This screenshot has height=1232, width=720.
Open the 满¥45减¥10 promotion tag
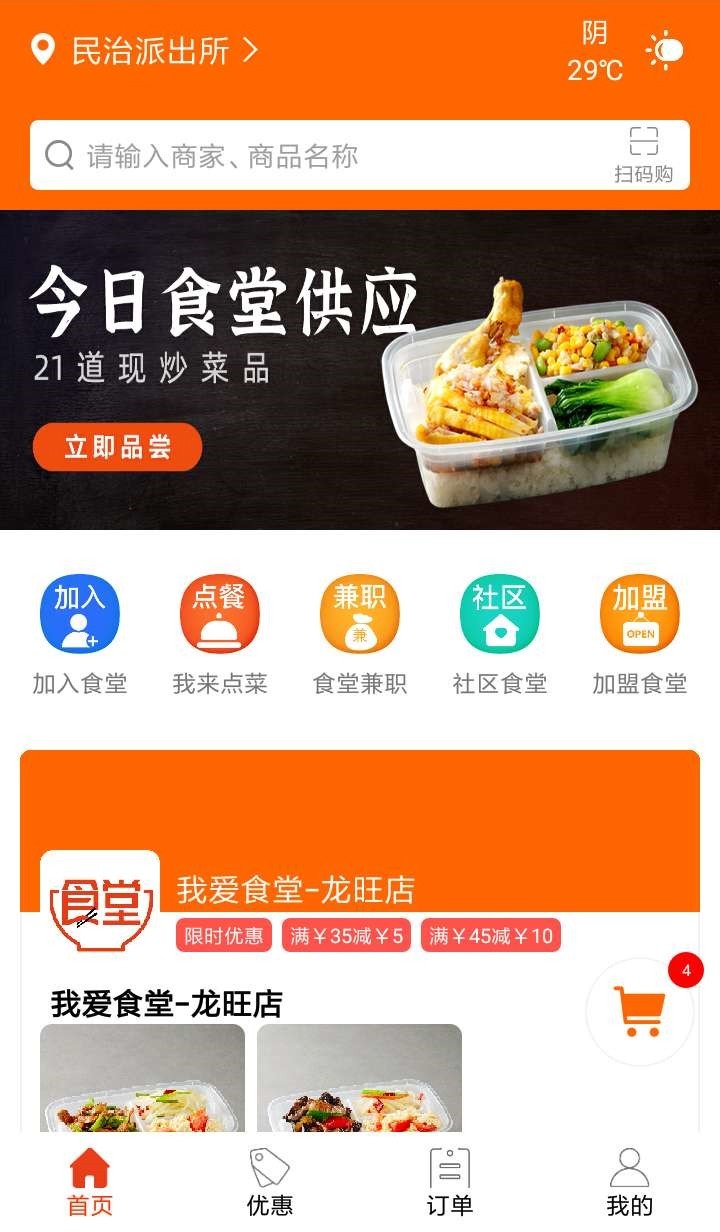pos(493,936)
